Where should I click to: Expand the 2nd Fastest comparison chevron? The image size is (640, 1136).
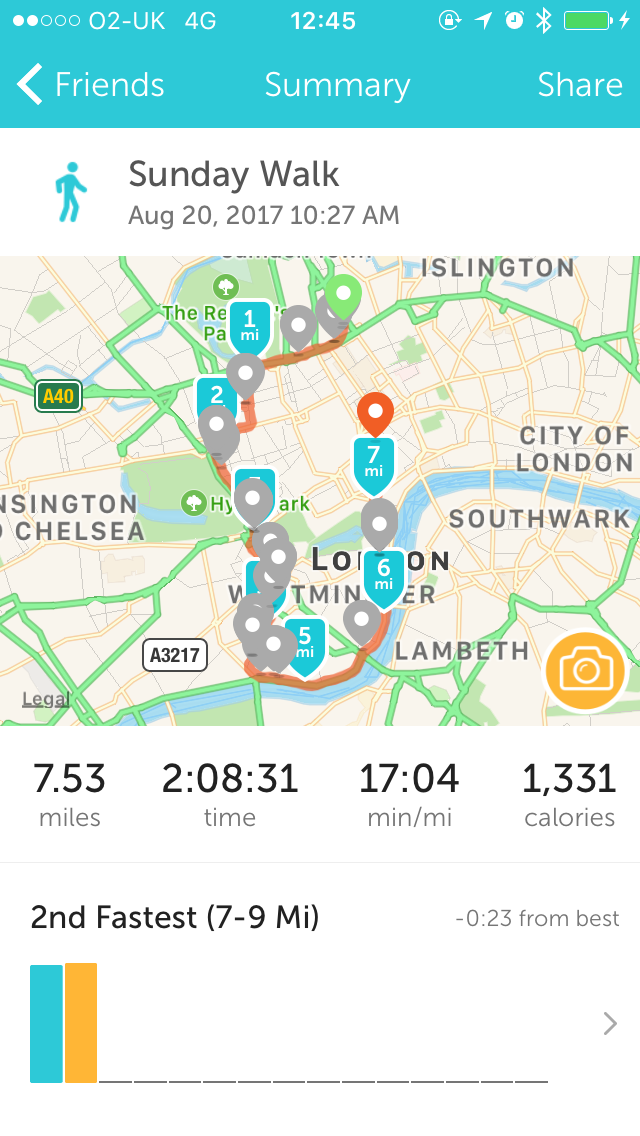tap(610, 1023)
